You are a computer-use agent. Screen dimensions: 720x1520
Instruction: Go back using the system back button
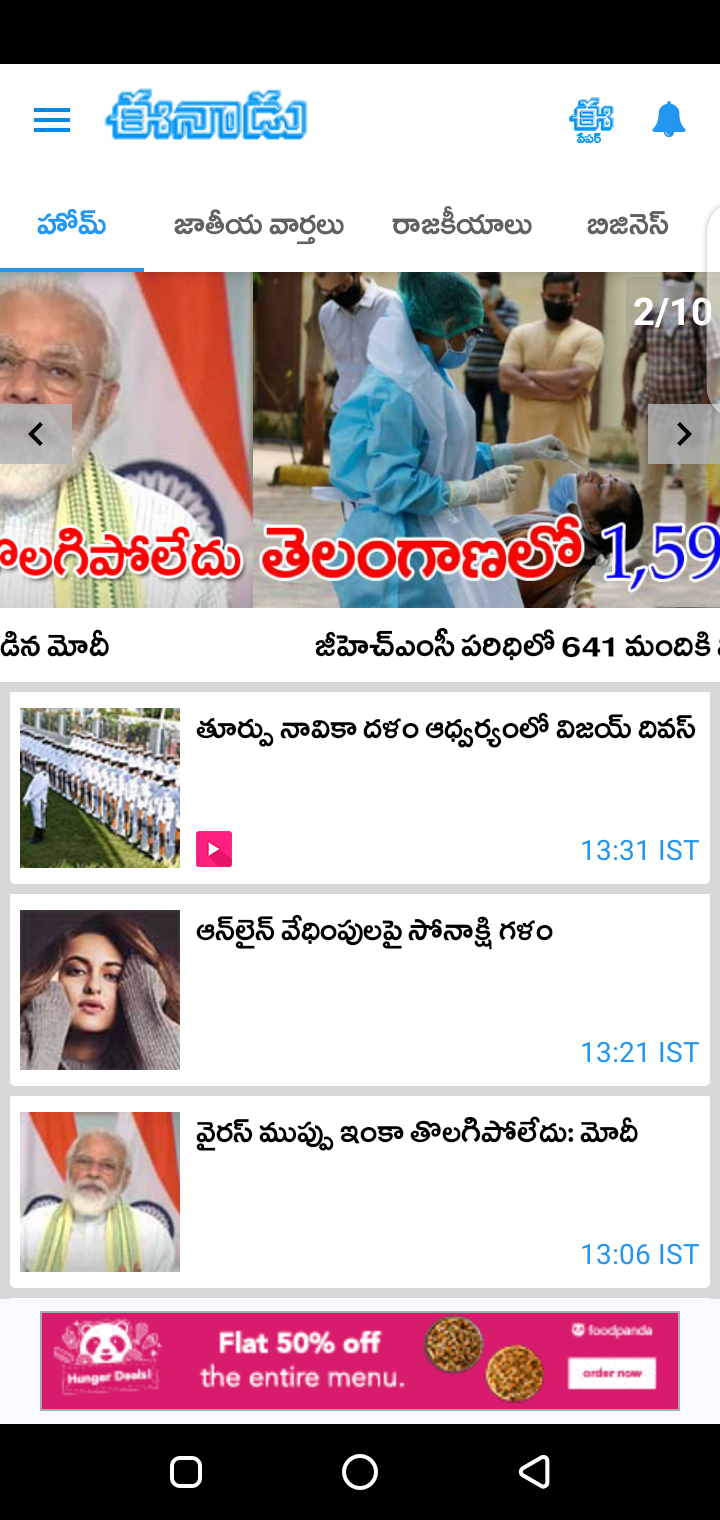coord(534,1472)
